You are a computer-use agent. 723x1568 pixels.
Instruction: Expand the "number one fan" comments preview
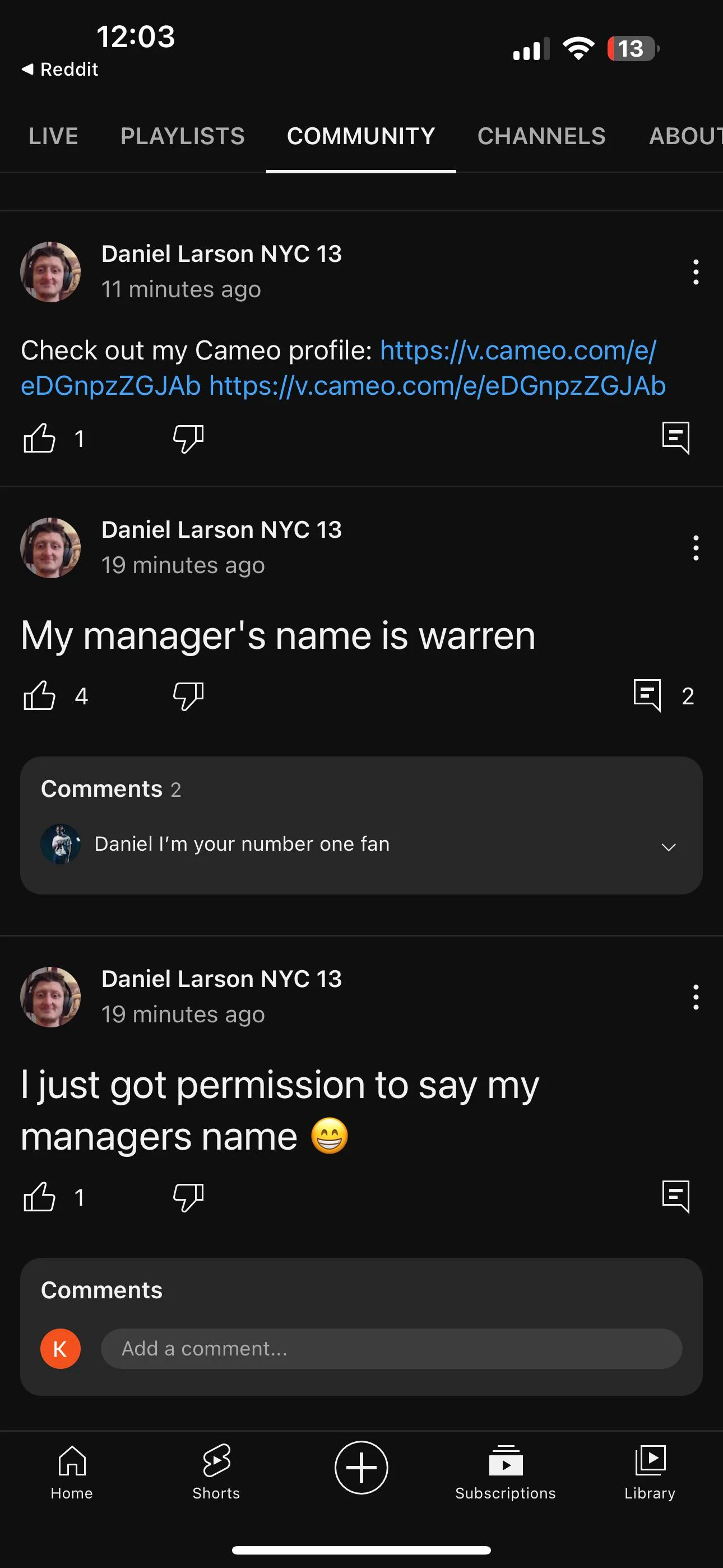(668, 847)
